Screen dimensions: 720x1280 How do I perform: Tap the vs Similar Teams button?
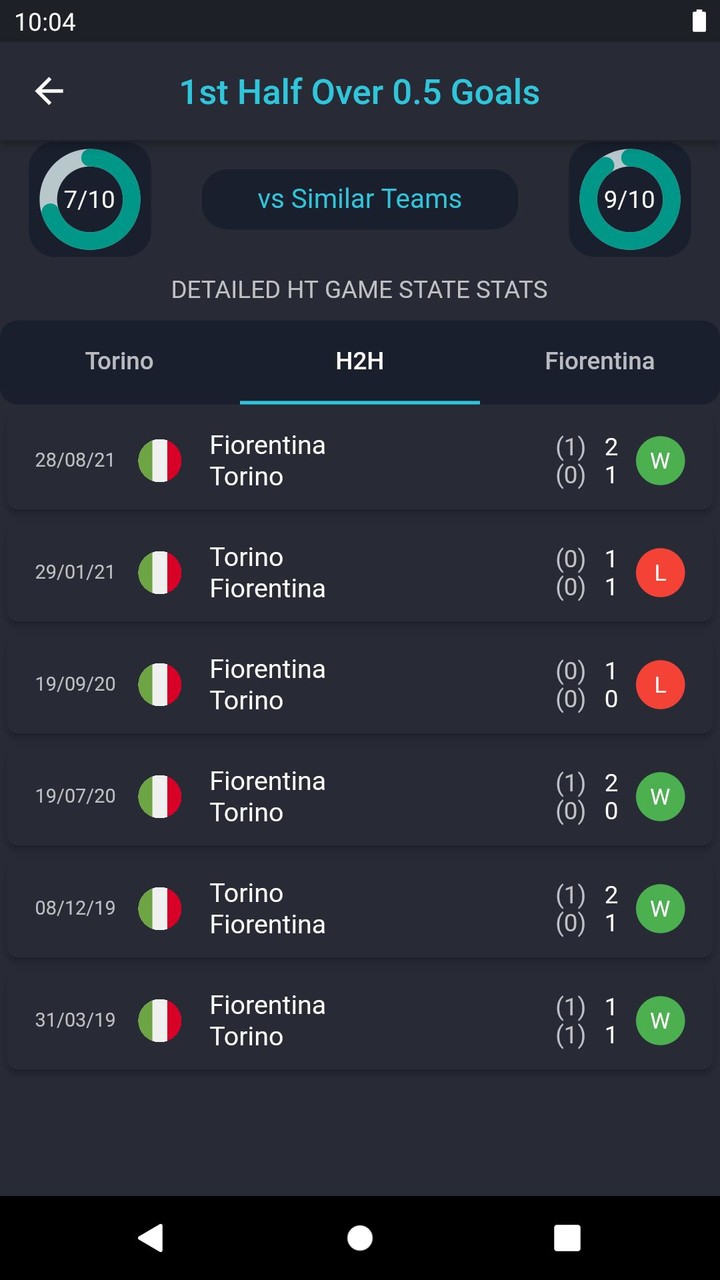click(x=360, y=199)
